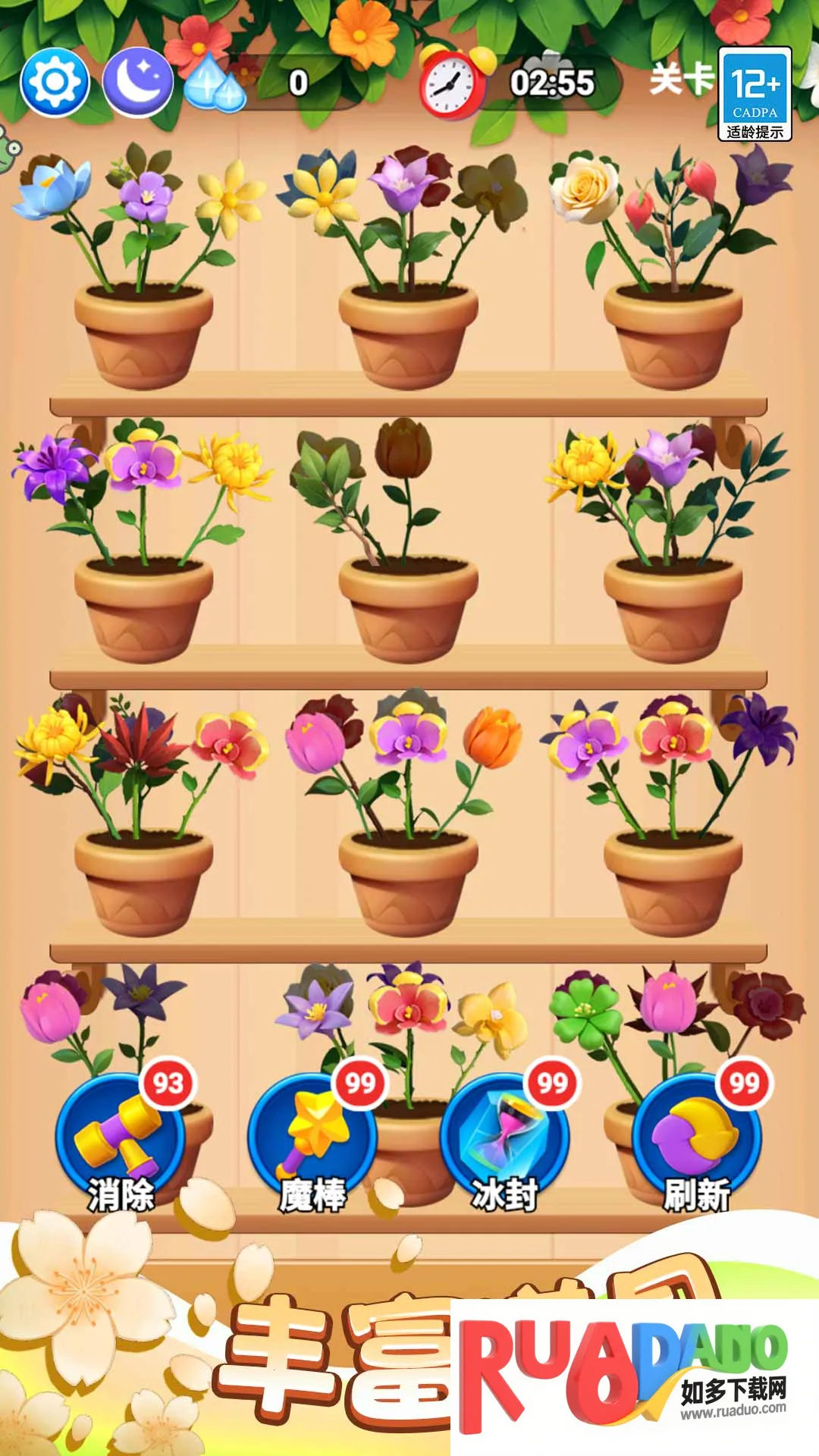Toggle the night mode moon icon
Image resolution: width=819 pixels, height=1456 pixels.
[138, 82]
